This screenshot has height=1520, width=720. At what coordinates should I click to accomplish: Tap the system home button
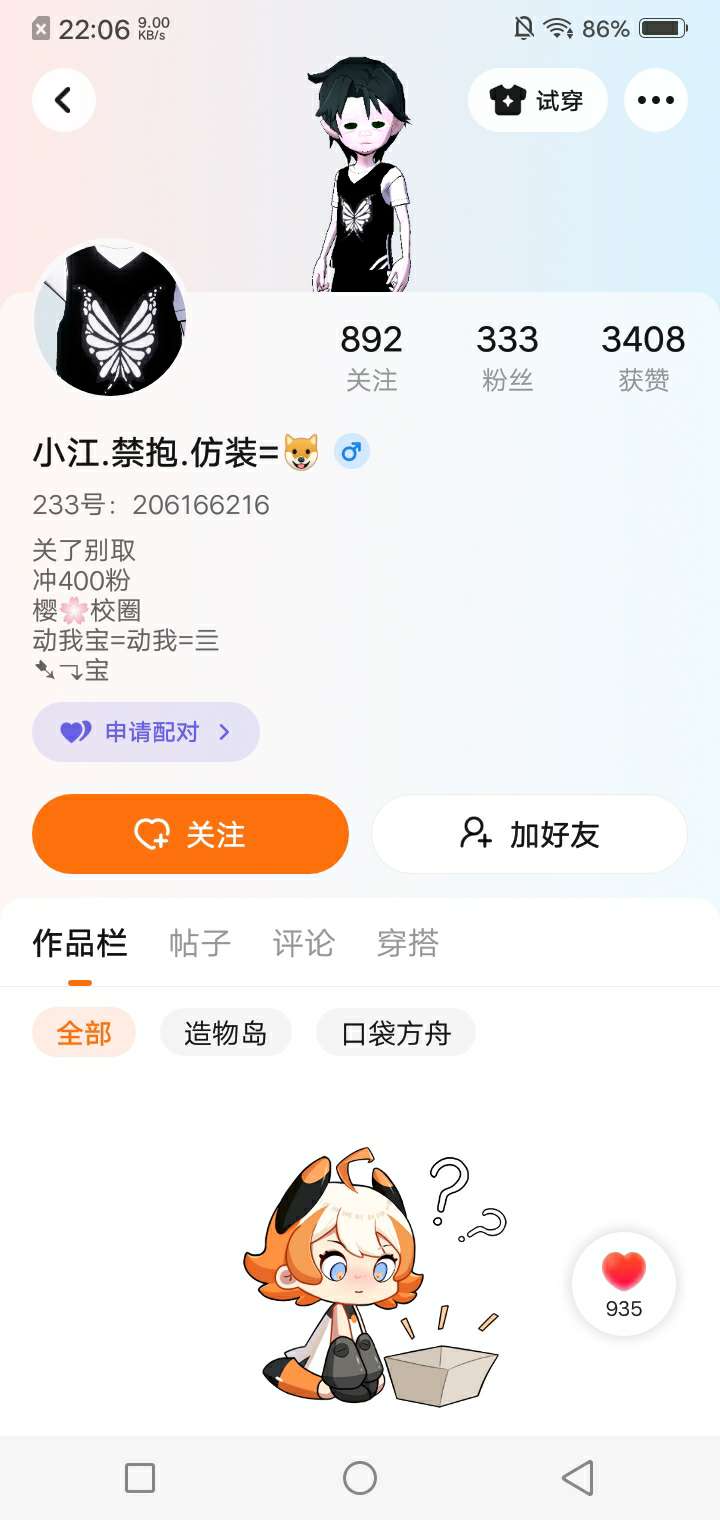pyautogui.click(x=360, y=1478)
